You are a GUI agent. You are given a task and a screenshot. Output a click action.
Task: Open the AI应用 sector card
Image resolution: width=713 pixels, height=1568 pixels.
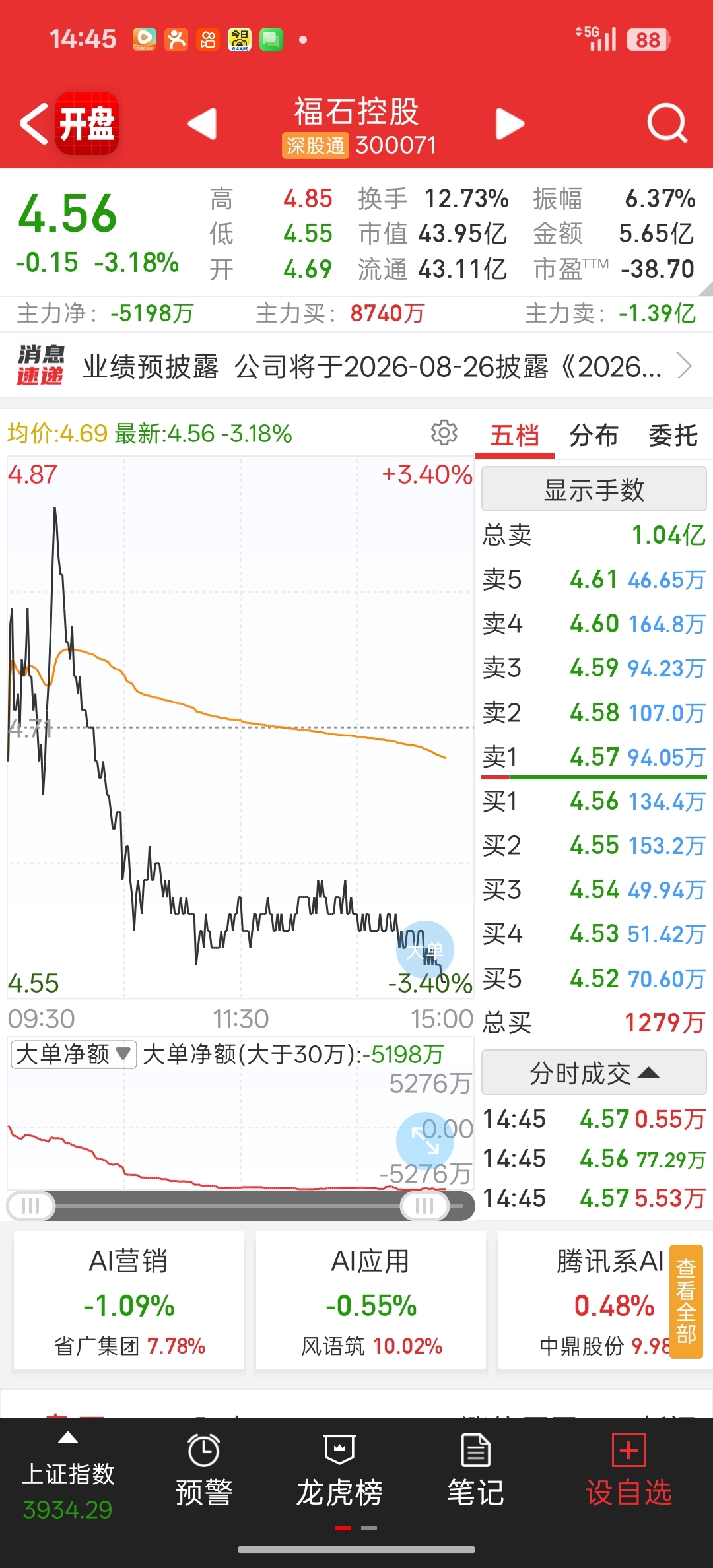click(371, 1299)
